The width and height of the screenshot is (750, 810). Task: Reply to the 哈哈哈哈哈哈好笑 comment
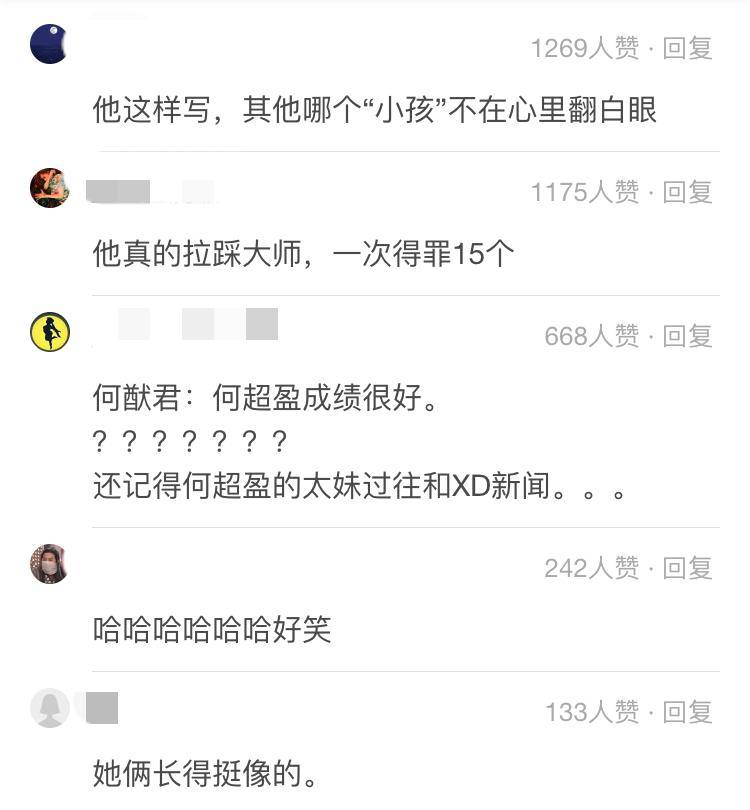click(x=687, y=568)
